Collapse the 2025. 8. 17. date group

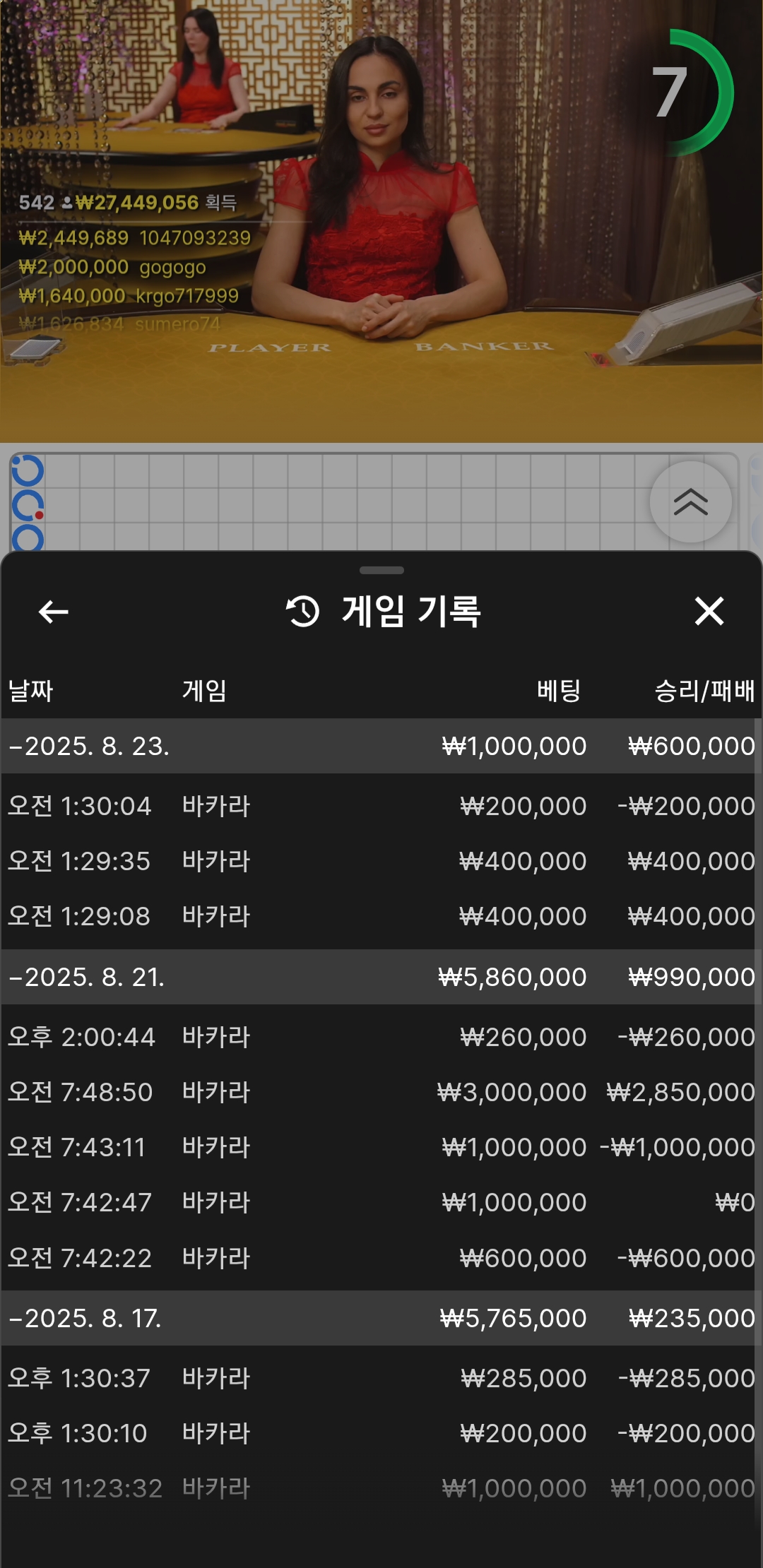[381, 1318]
